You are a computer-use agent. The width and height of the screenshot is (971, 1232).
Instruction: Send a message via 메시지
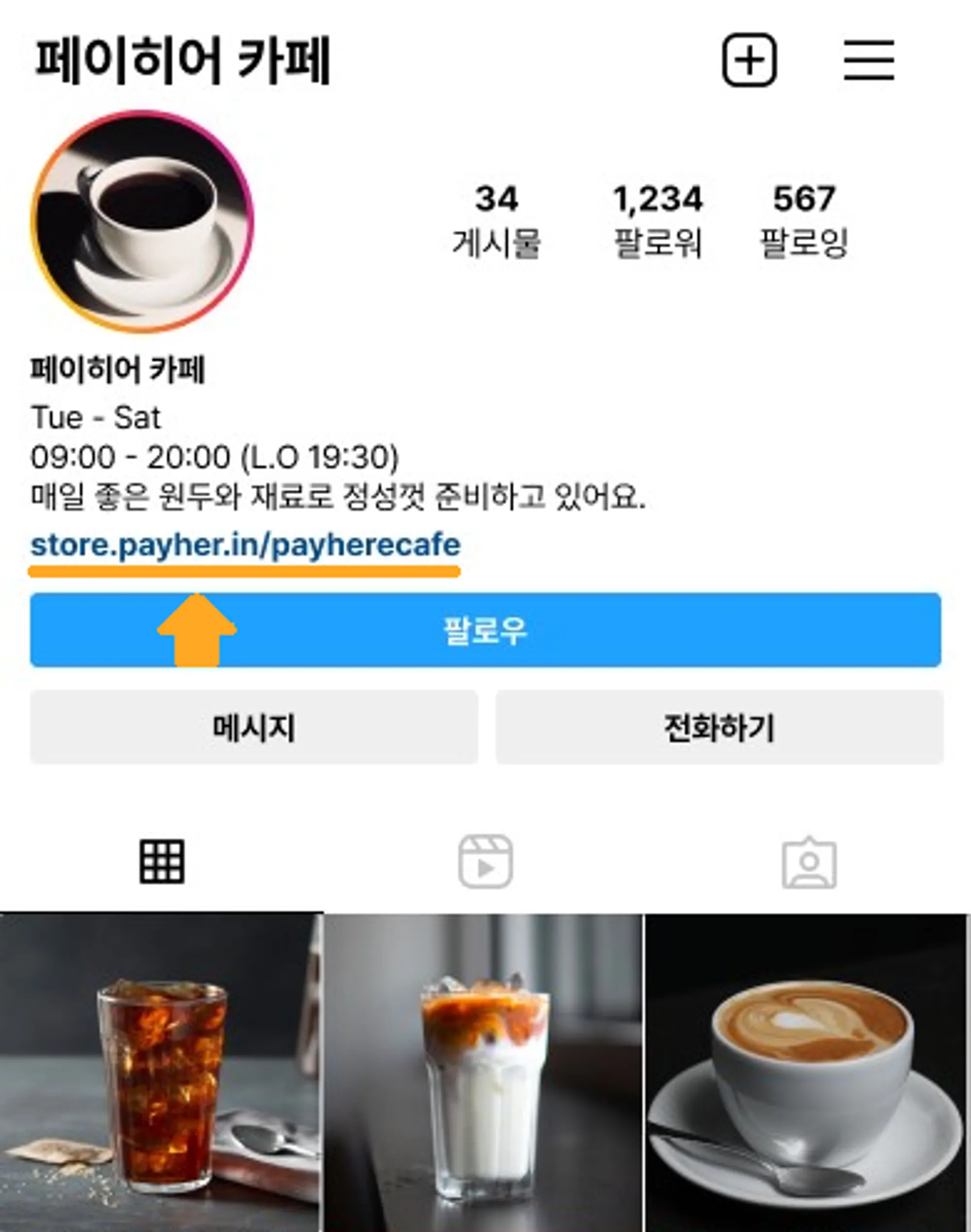coord(253,727)
